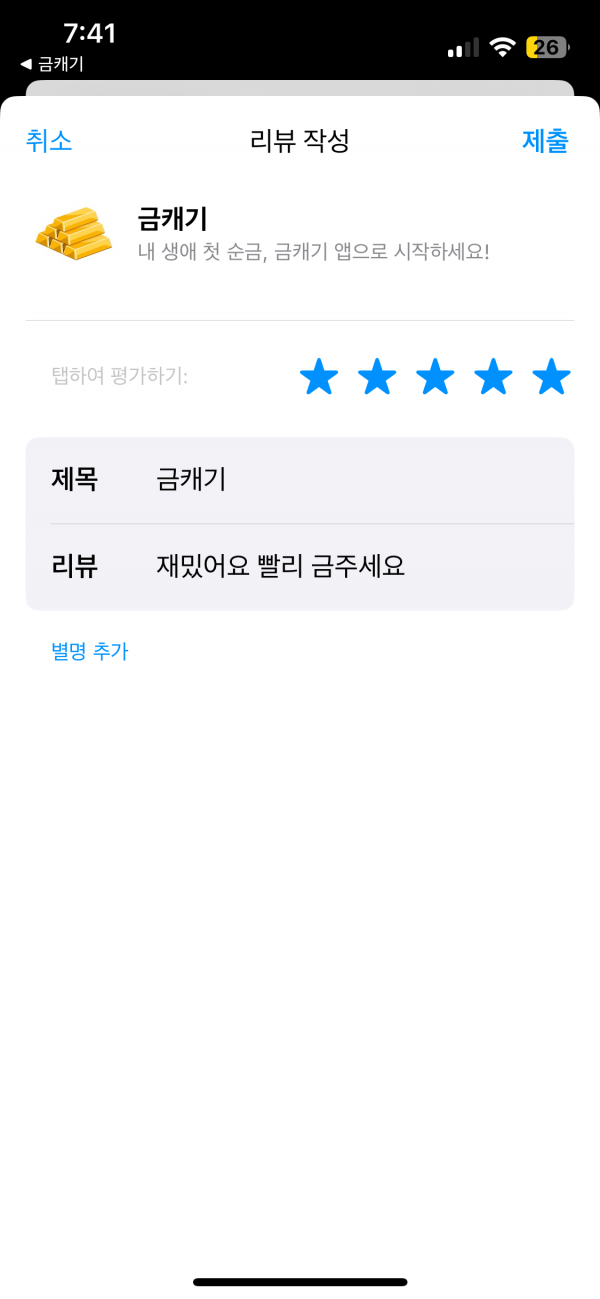The image size is (600, 1299).
Task: Select the second star rating
Action: 377,377
